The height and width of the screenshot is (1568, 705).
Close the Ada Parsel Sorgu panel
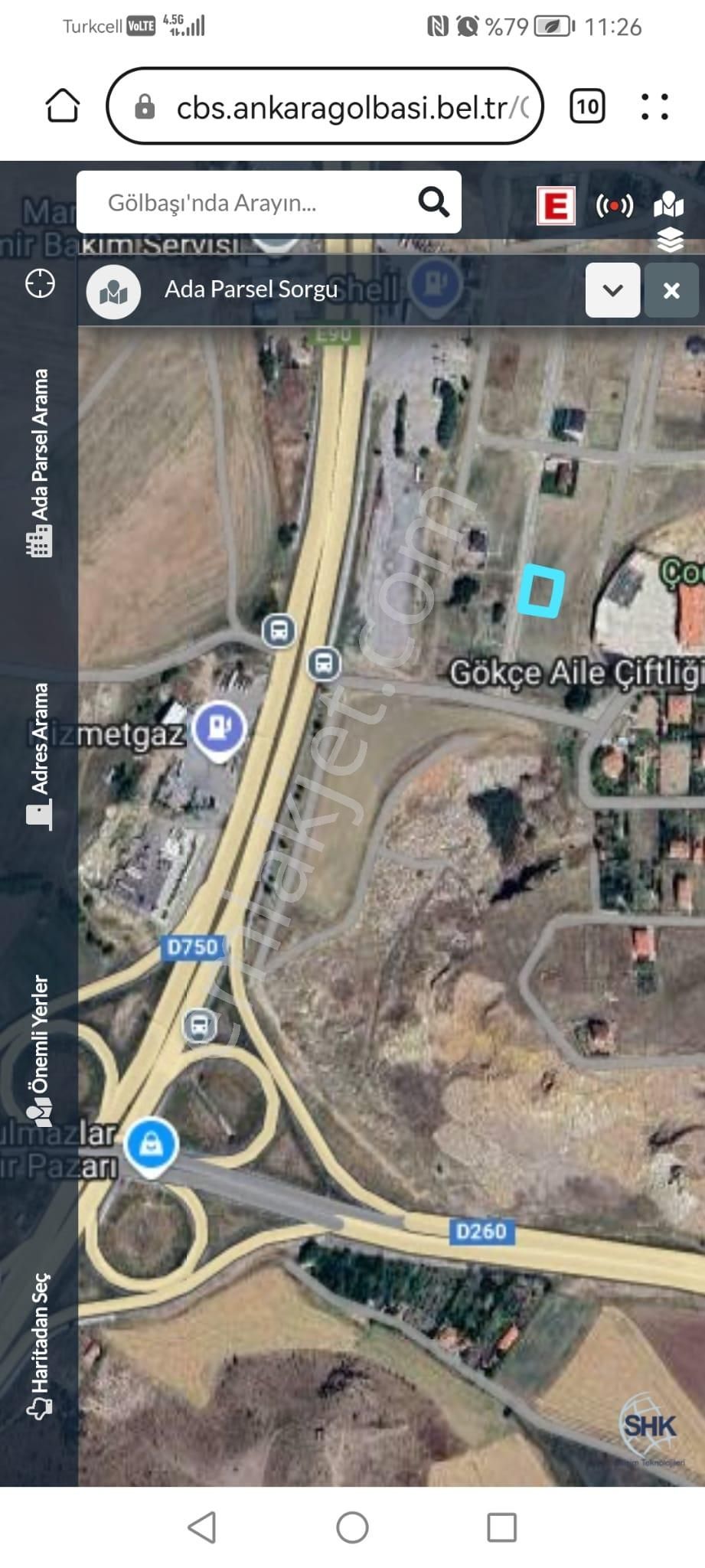671,291
